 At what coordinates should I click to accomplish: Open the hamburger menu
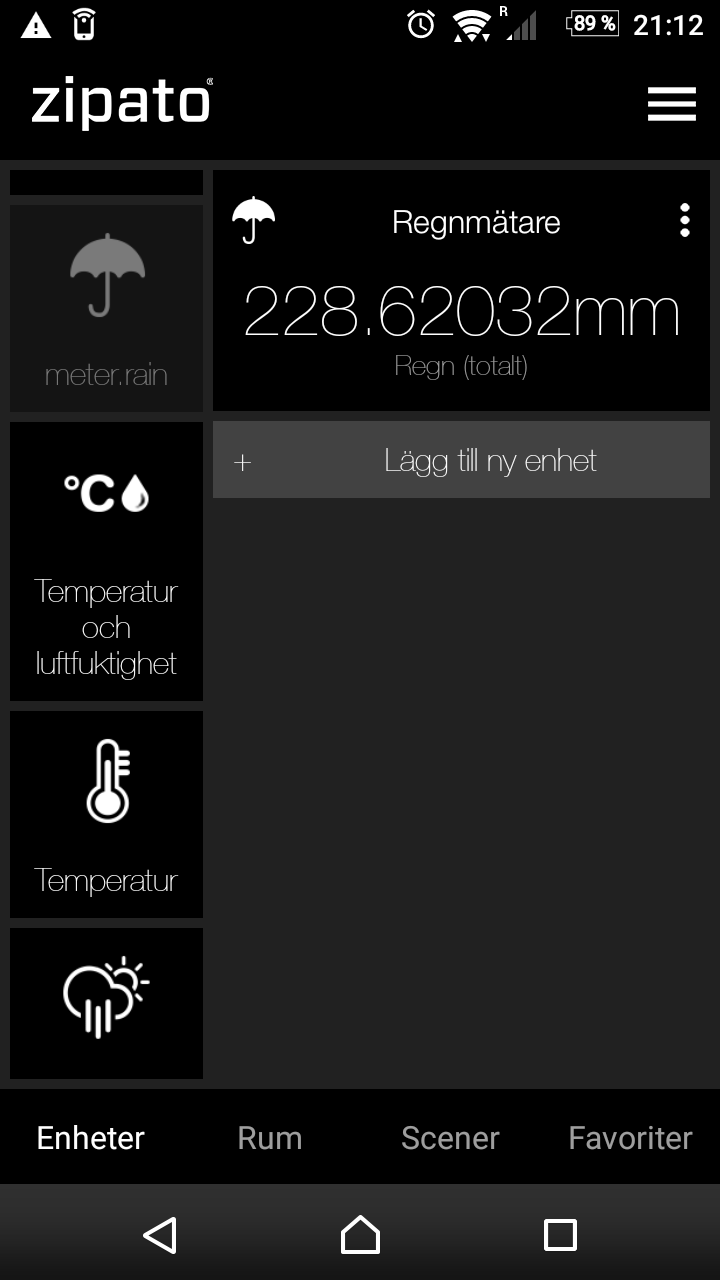click(671, 104)
